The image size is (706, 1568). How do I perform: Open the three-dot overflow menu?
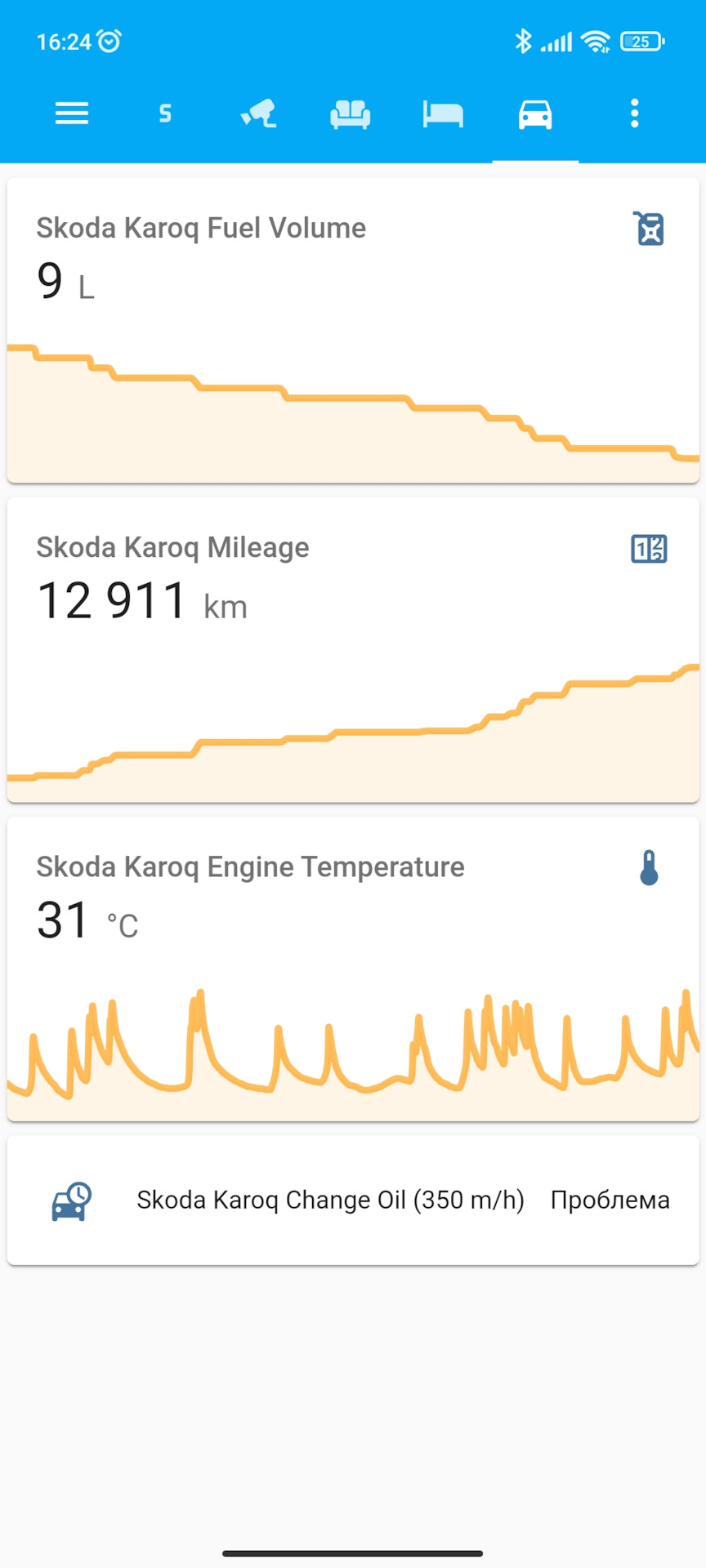(634, 114)
